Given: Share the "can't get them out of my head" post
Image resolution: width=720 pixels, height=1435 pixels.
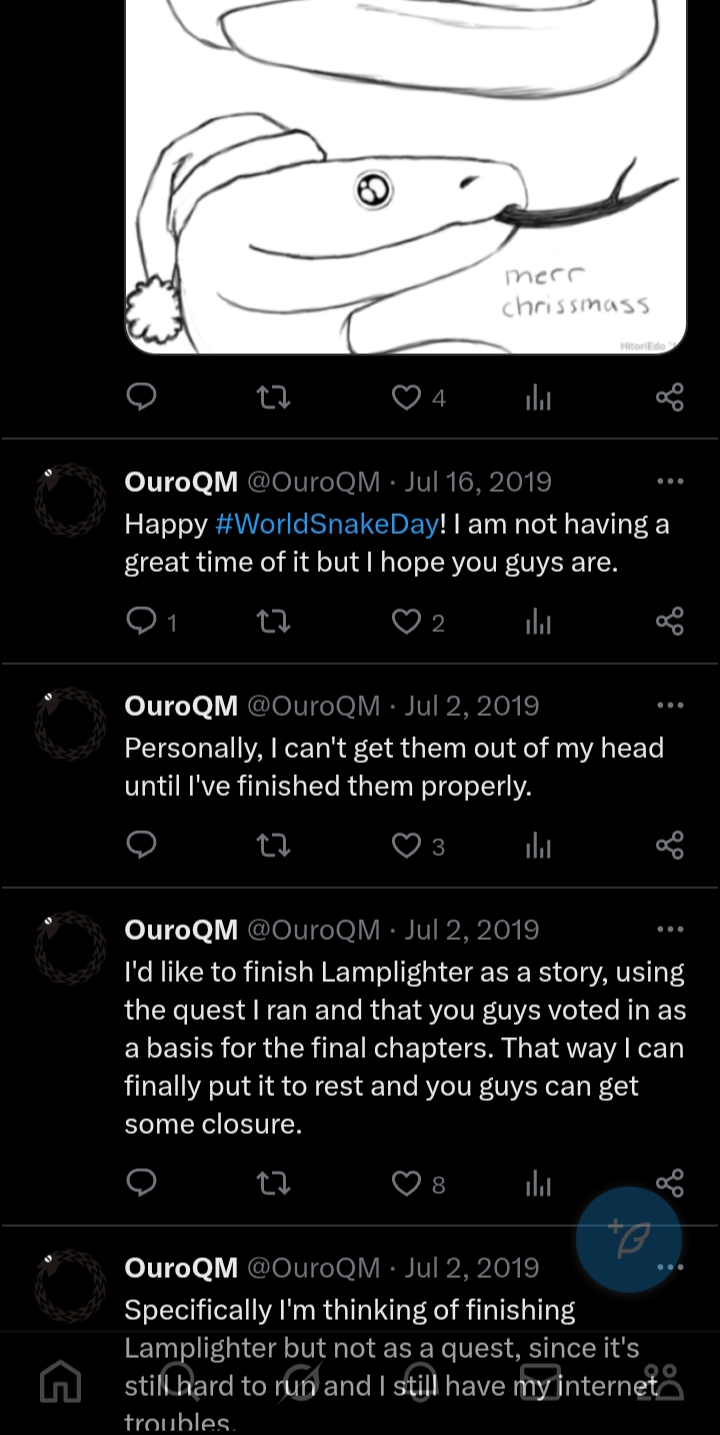Looking at the screenshot, I should (x=669, y=846).
